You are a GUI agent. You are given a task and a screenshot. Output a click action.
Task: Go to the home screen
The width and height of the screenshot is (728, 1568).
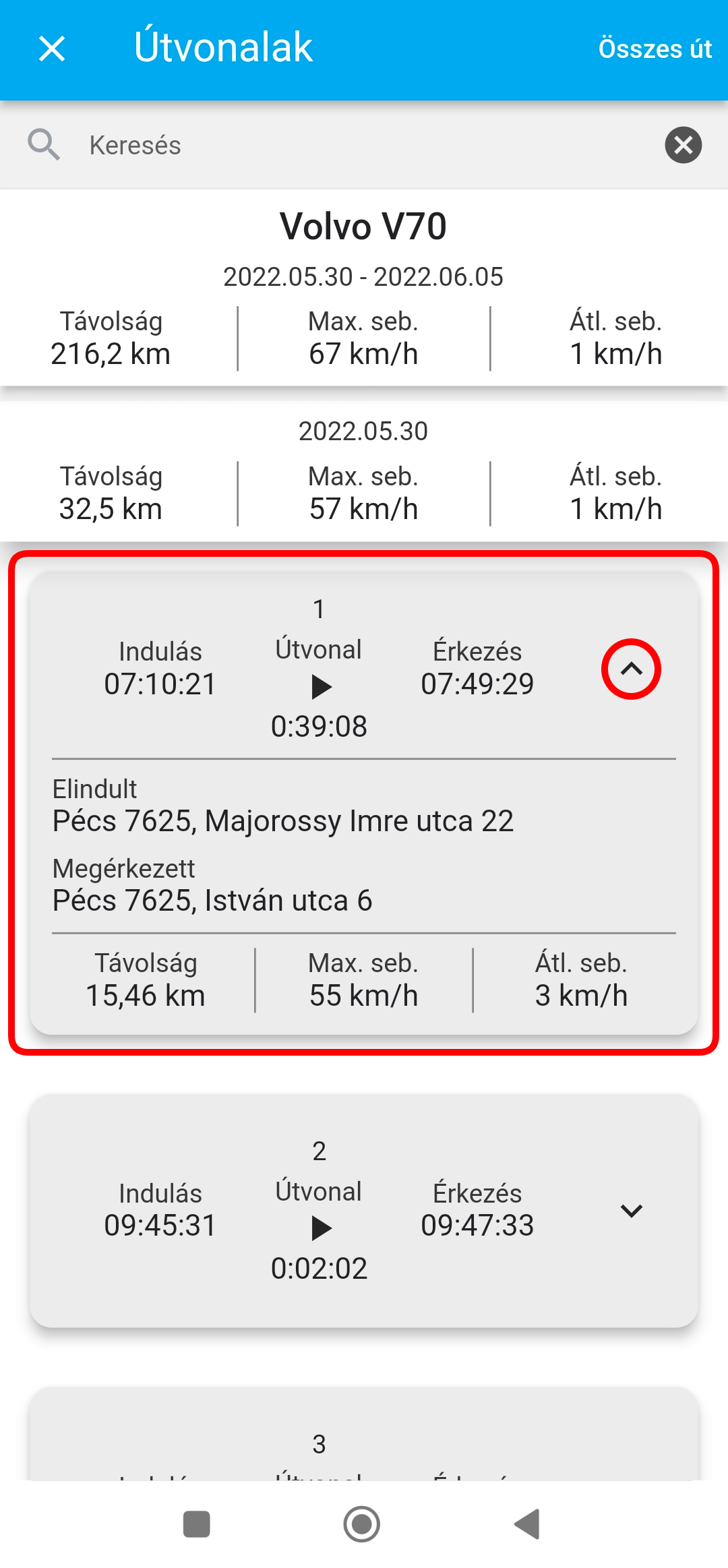[x=362, y=1524]
